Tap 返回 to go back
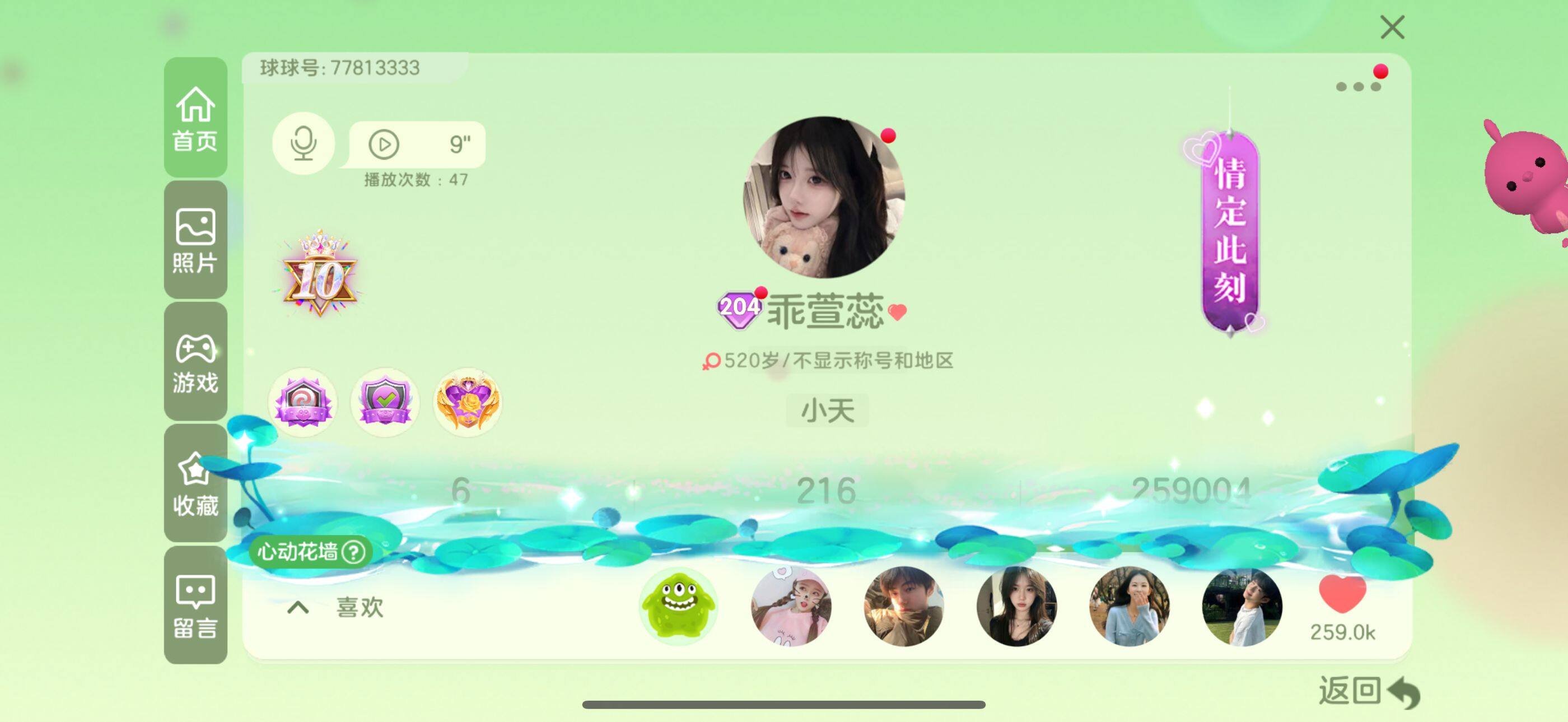 tap(1368, 692)
